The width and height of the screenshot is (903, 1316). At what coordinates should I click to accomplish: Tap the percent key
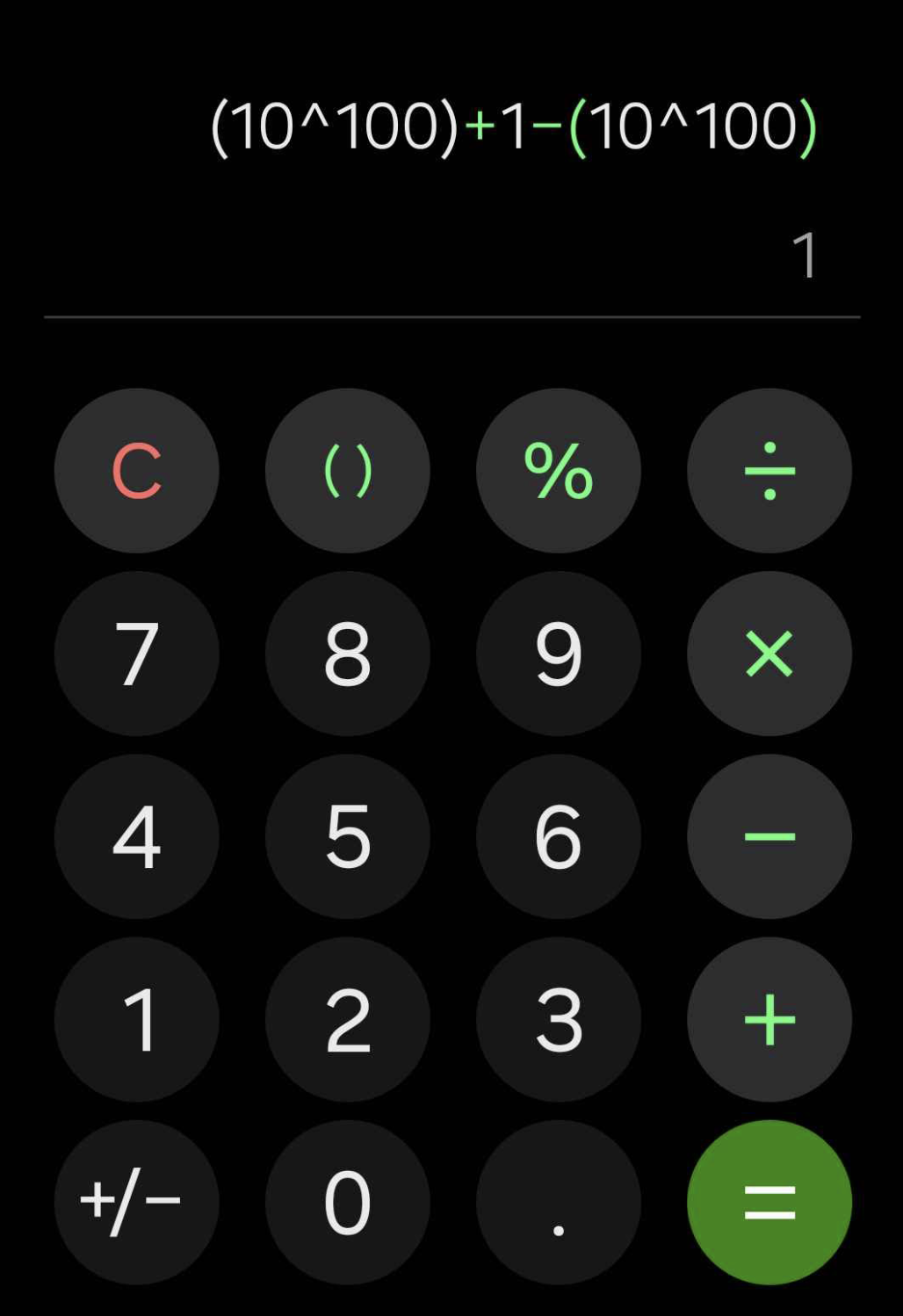558,471
